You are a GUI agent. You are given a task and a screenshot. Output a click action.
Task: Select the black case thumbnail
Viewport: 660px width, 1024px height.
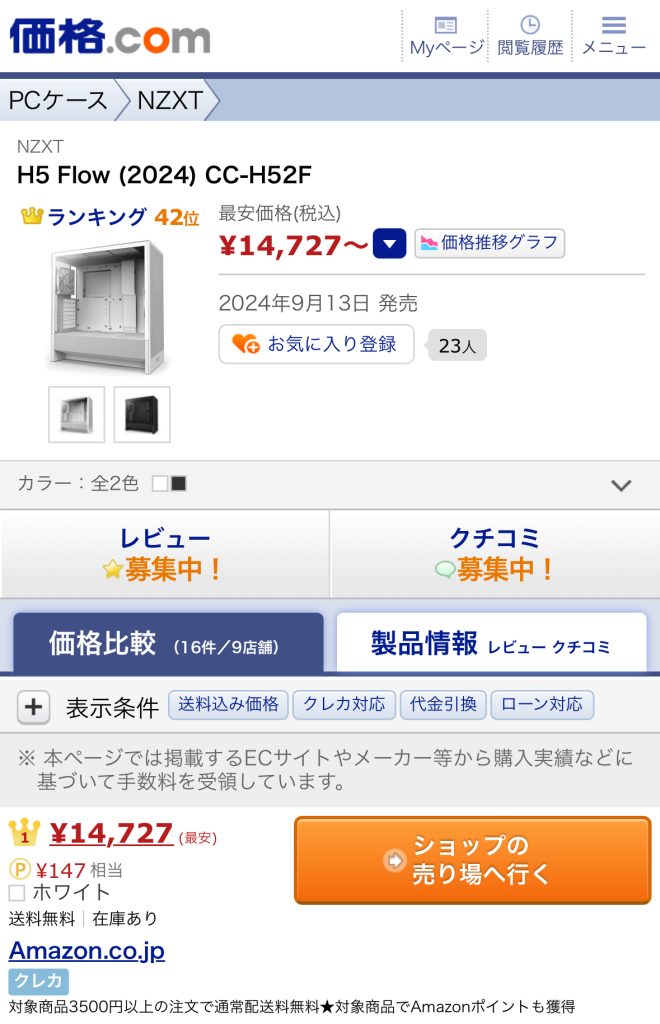[142, 414]
